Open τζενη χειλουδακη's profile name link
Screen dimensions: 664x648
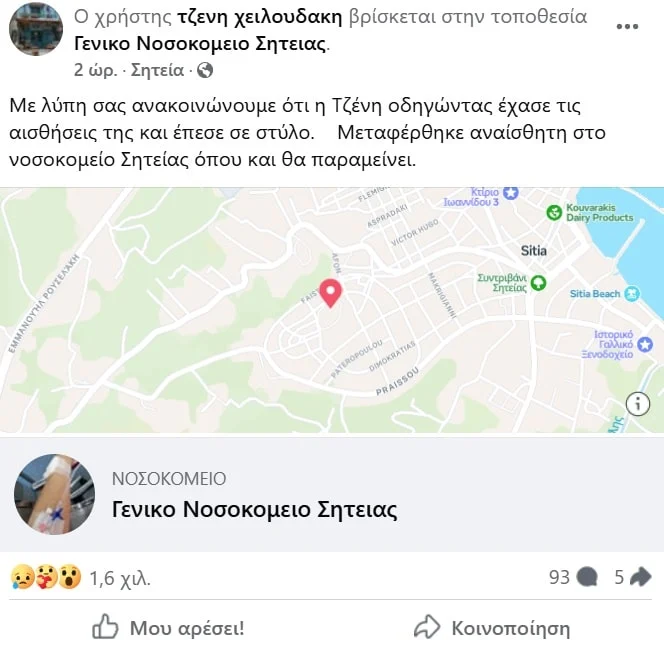coord(259,19)
